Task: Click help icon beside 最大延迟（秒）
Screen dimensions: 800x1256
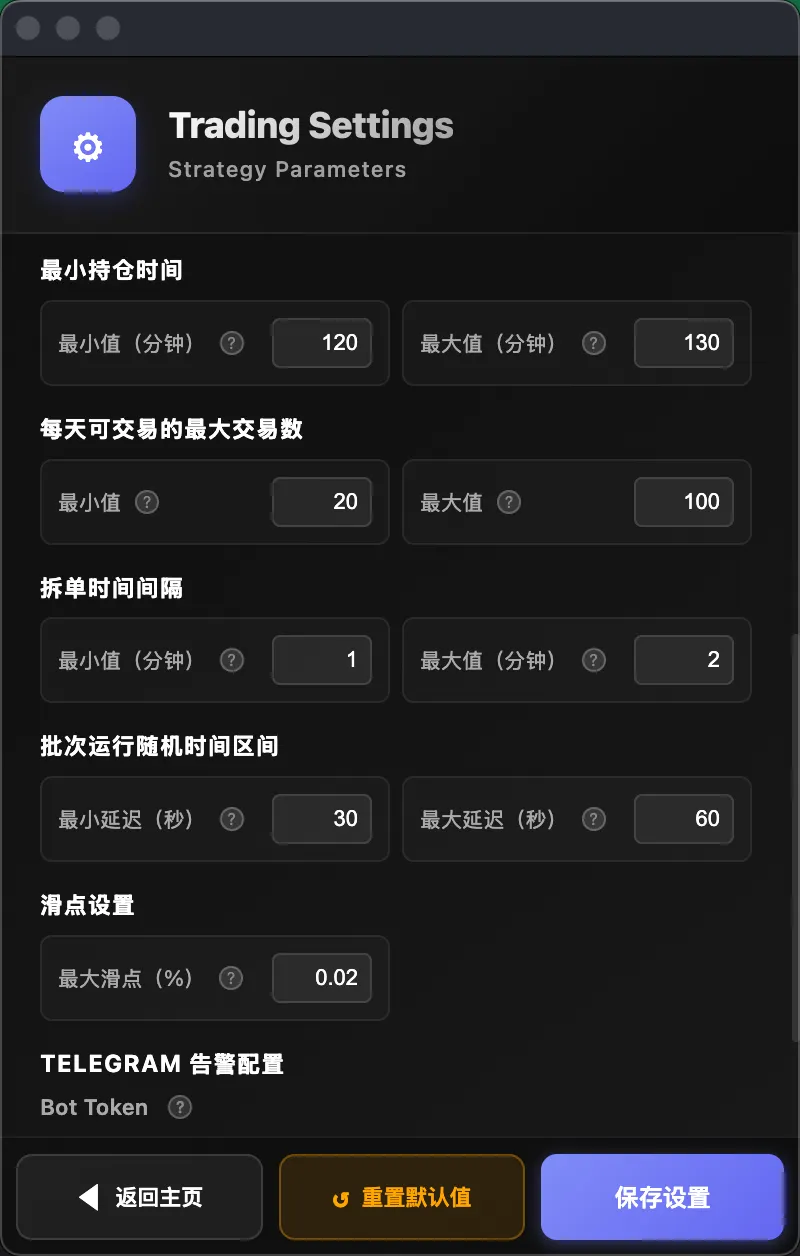Action: click(x=593, y=819)
